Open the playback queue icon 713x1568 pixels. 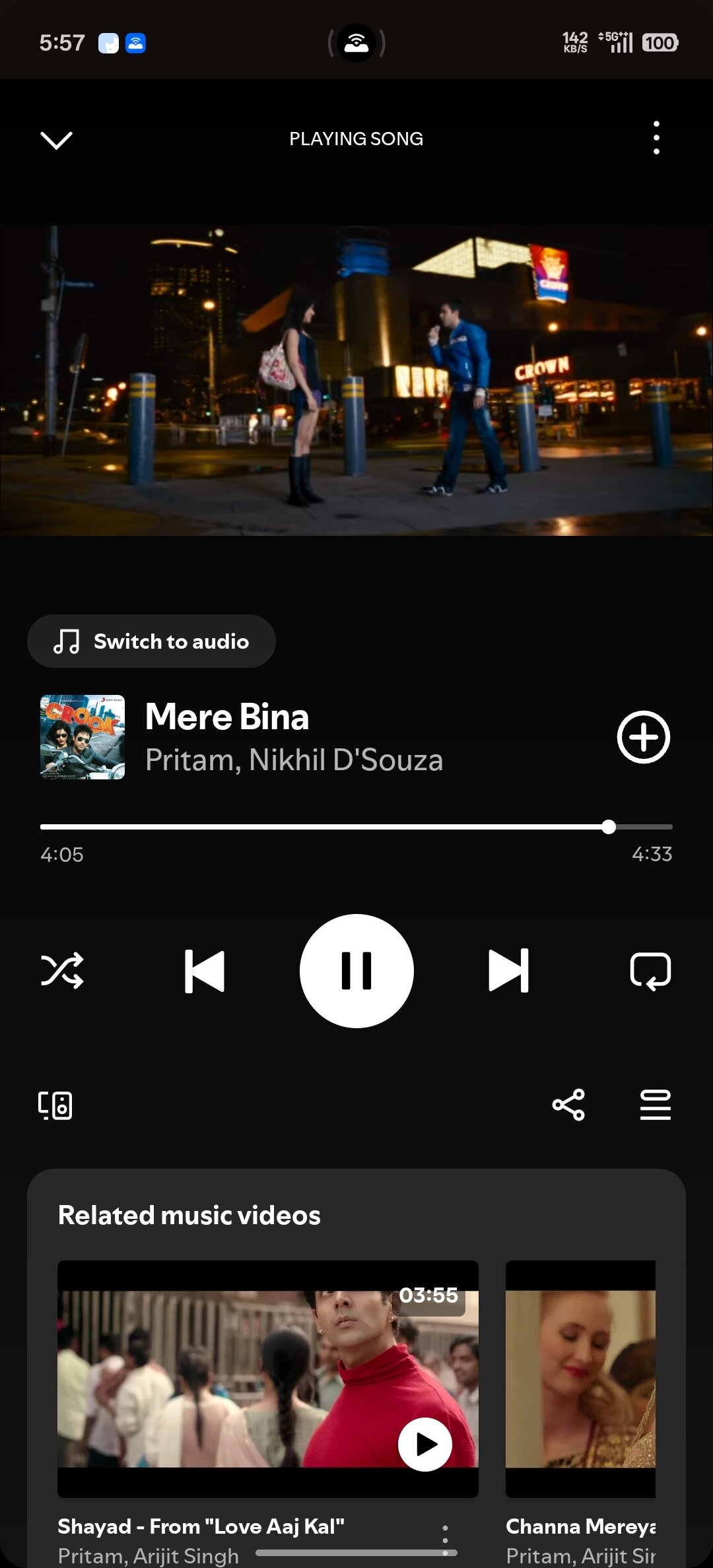(655, 1106)
